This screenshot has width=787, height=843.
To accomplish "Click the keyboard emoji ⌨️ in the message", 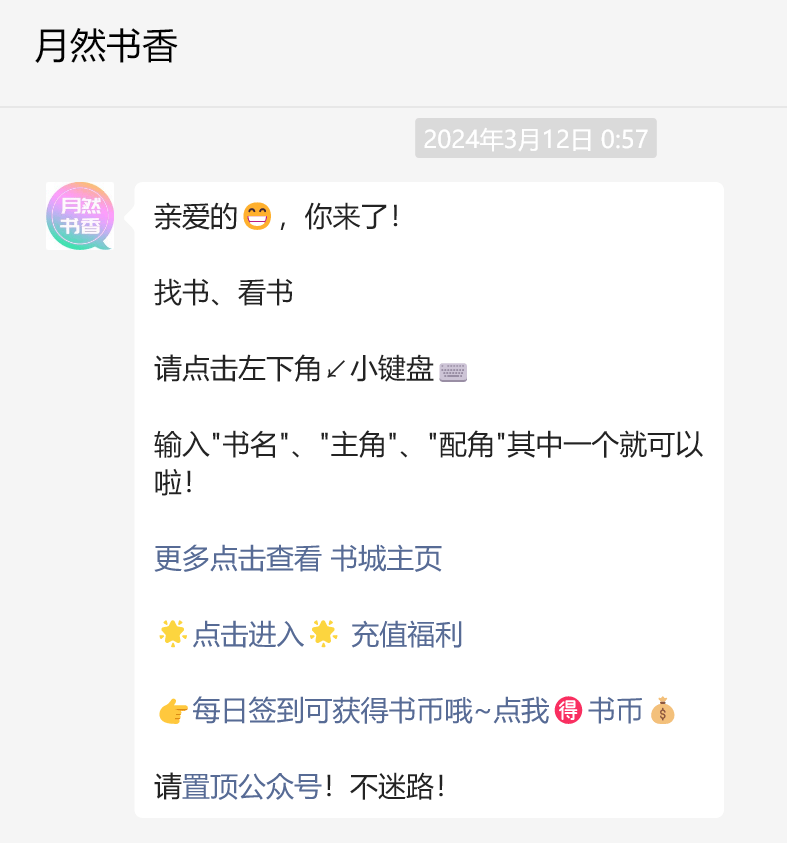I will pyautogui.click(x=452, y=369).
